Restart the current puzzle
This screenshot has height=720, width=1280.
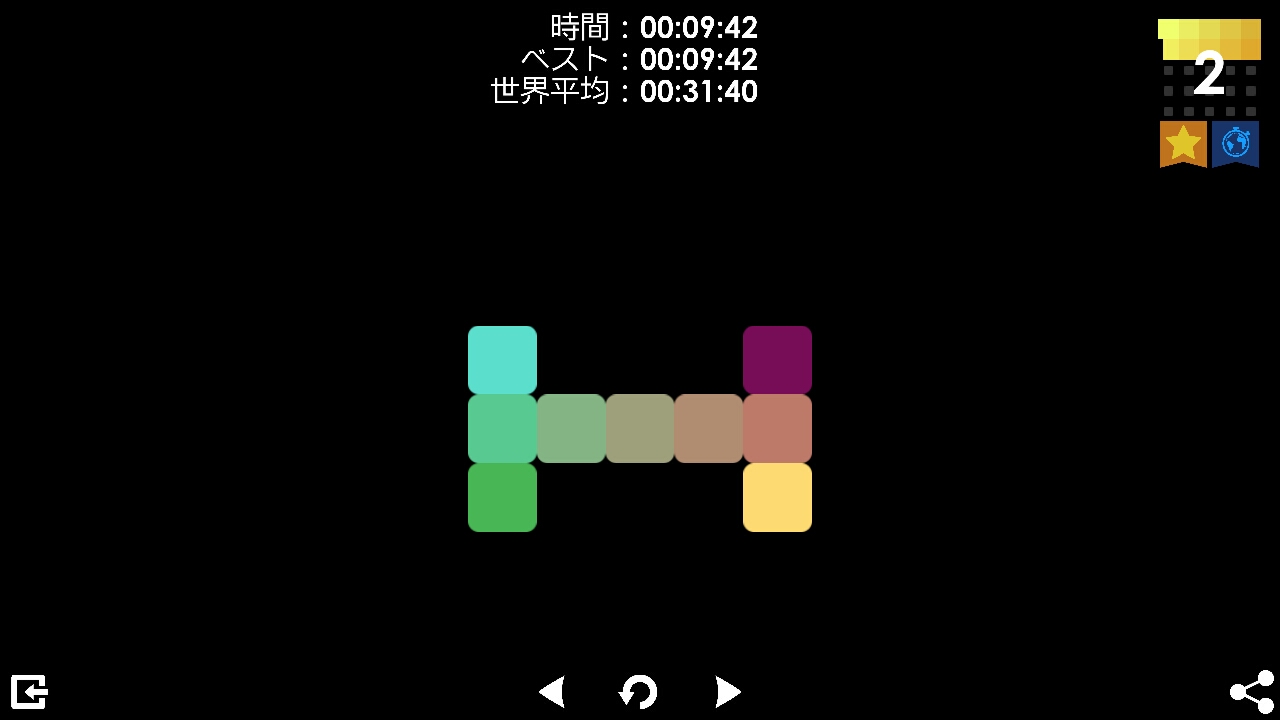click(x=638, y=691)
